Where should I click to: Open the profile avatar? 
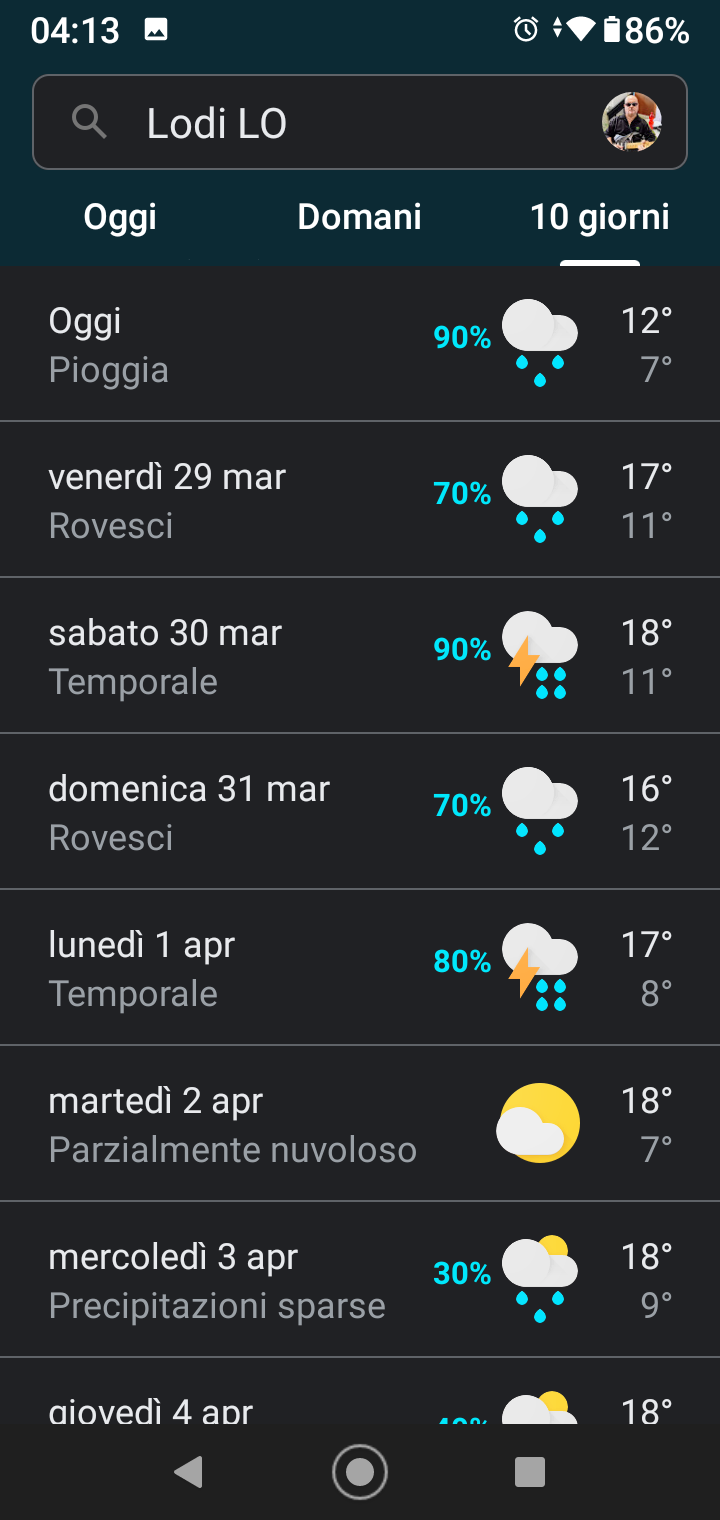point(631,123)
